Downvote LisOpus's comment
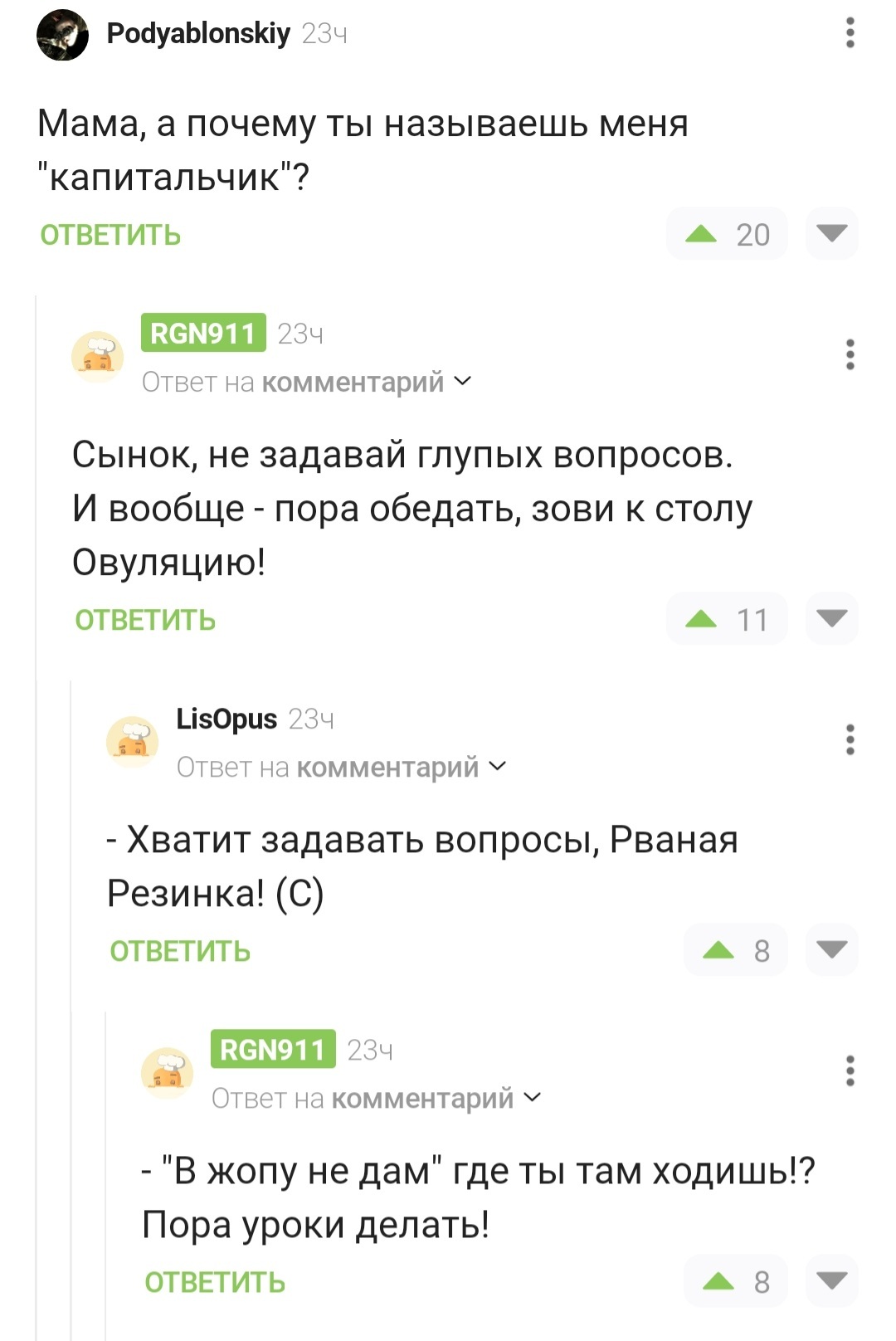 (831, 949)
